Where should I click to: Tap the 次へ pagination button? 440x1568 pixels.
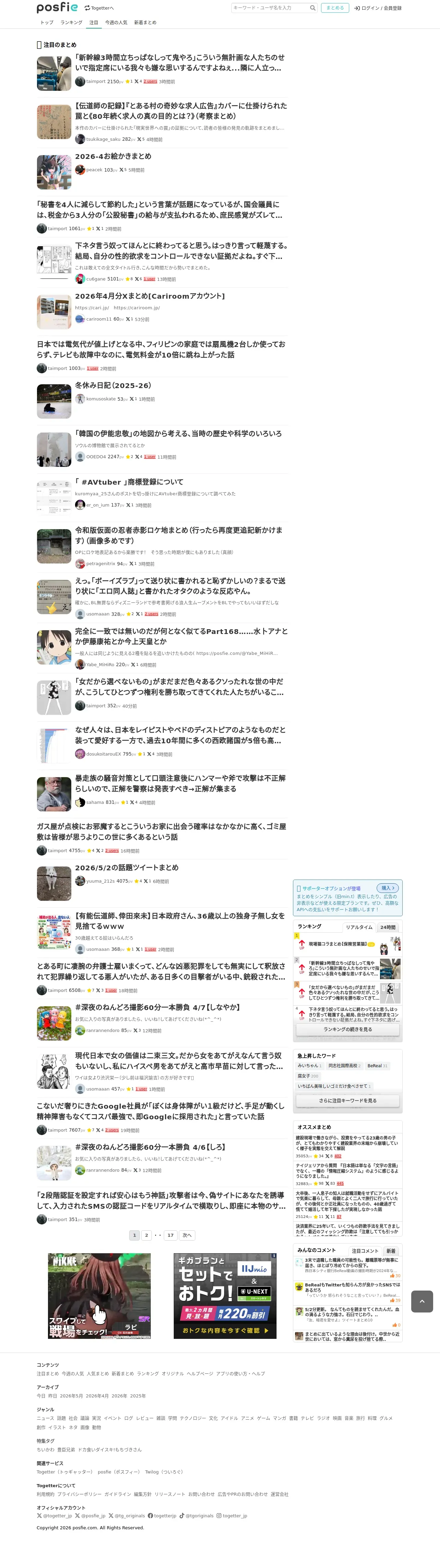click(187, 1235)
